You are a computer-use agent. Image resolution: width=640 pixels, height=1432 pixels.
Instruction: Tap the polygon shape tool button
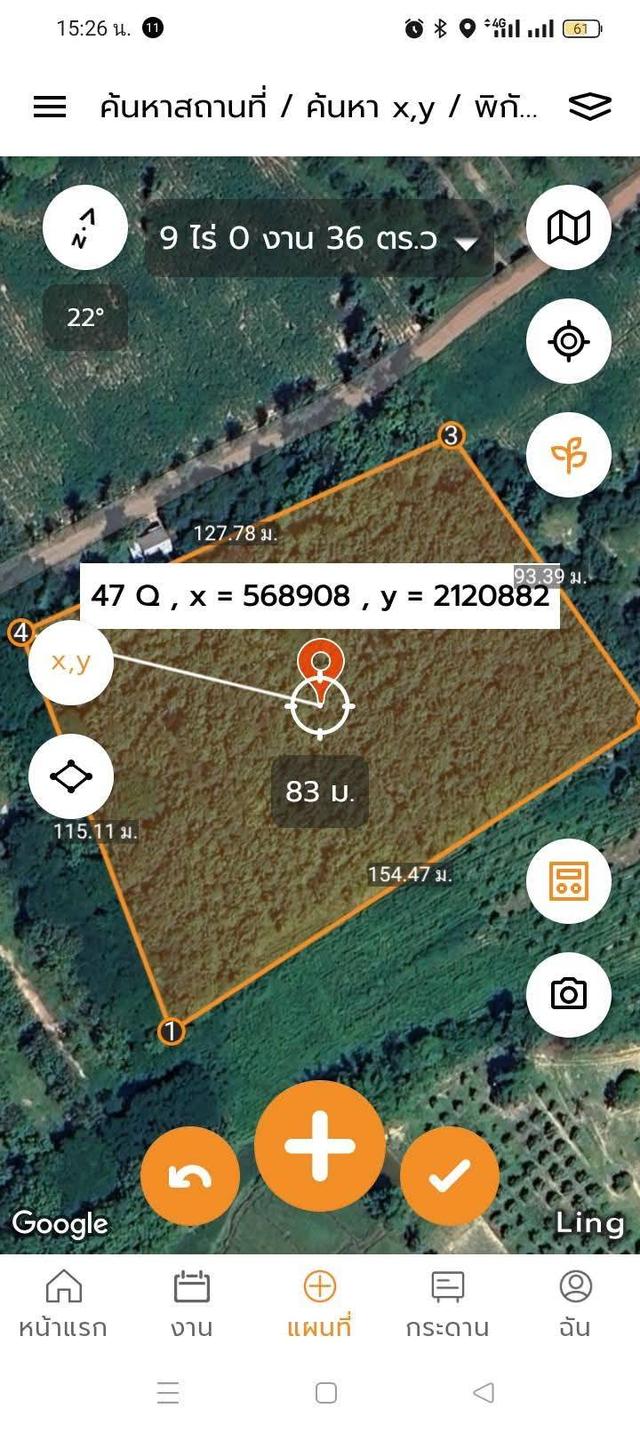coord(71,776)
